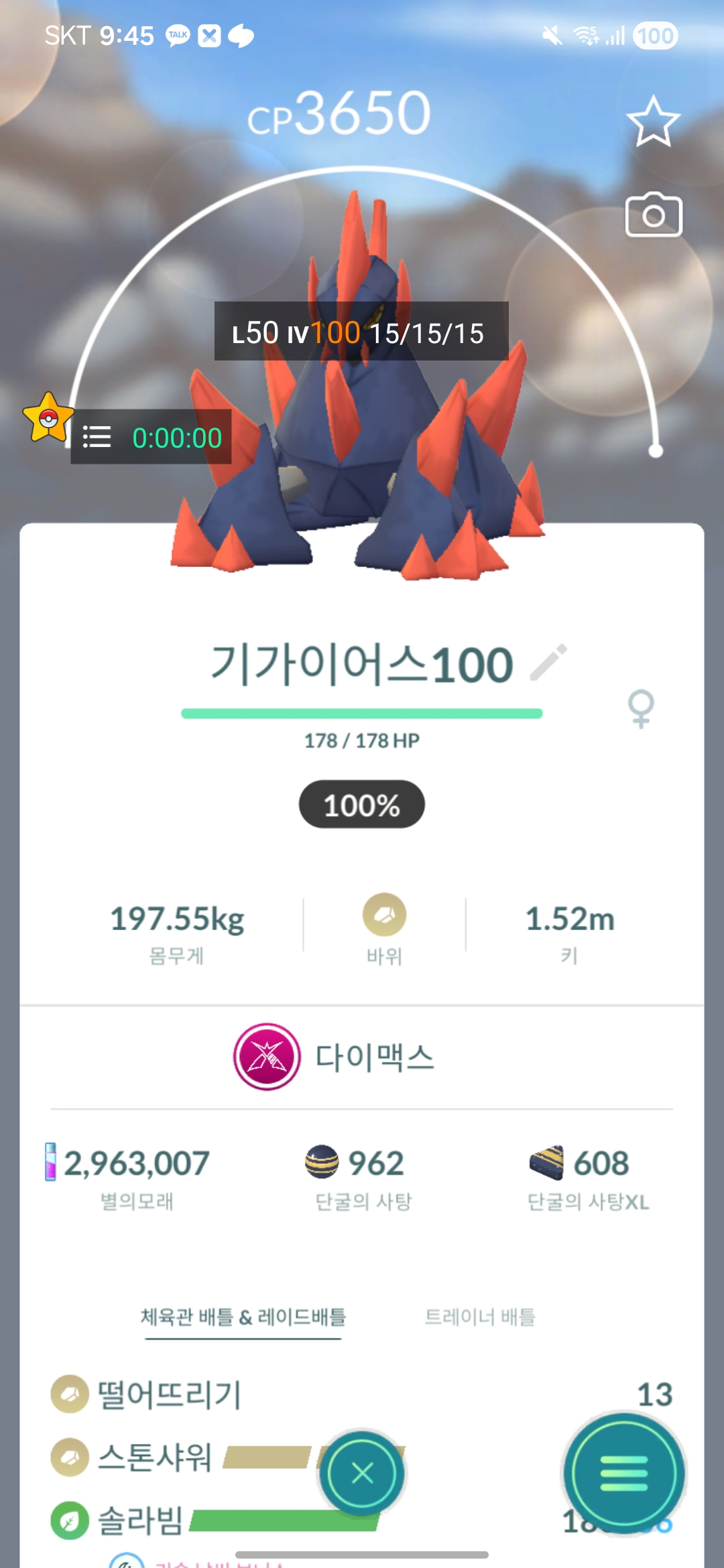Select the 체육관 배틀 & 레이드배틀 tab
This screenshot has height=1568, width=724.
click(x=243, y=1317)
